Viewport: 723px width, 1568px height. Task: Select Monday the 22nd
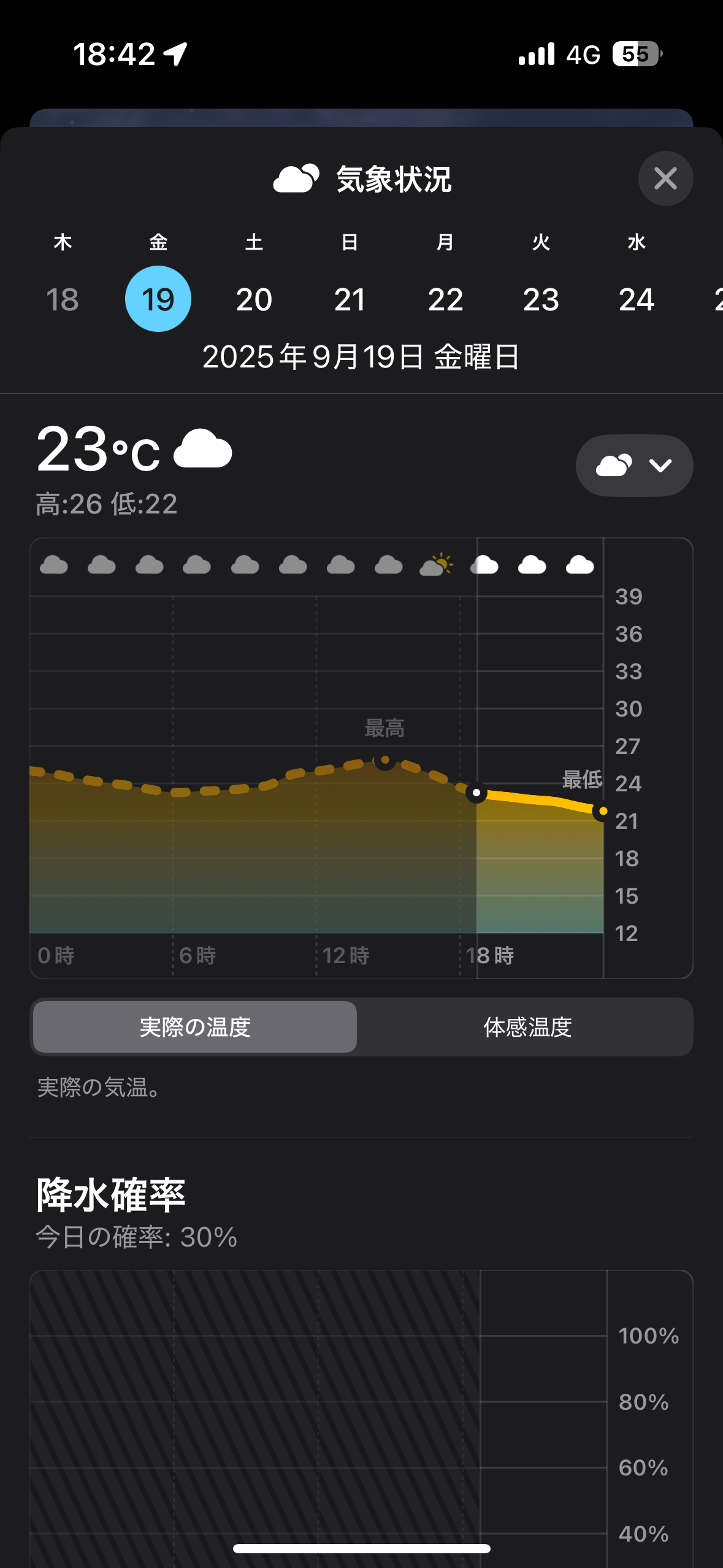coord(445,299)
